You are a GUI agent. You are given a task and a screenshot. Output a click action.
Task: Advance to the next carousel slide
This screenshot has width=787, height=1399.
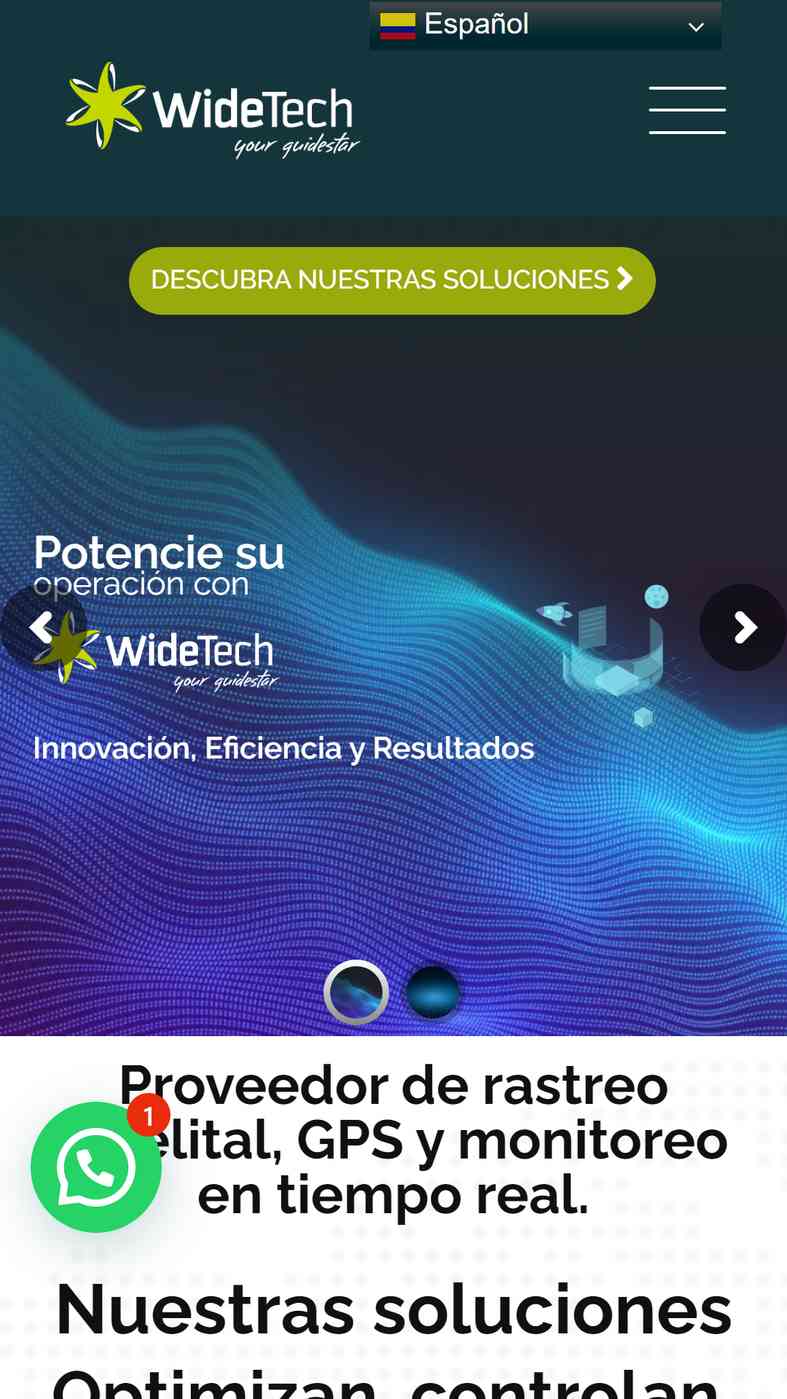pyautogui.click(x=745, y=627)
